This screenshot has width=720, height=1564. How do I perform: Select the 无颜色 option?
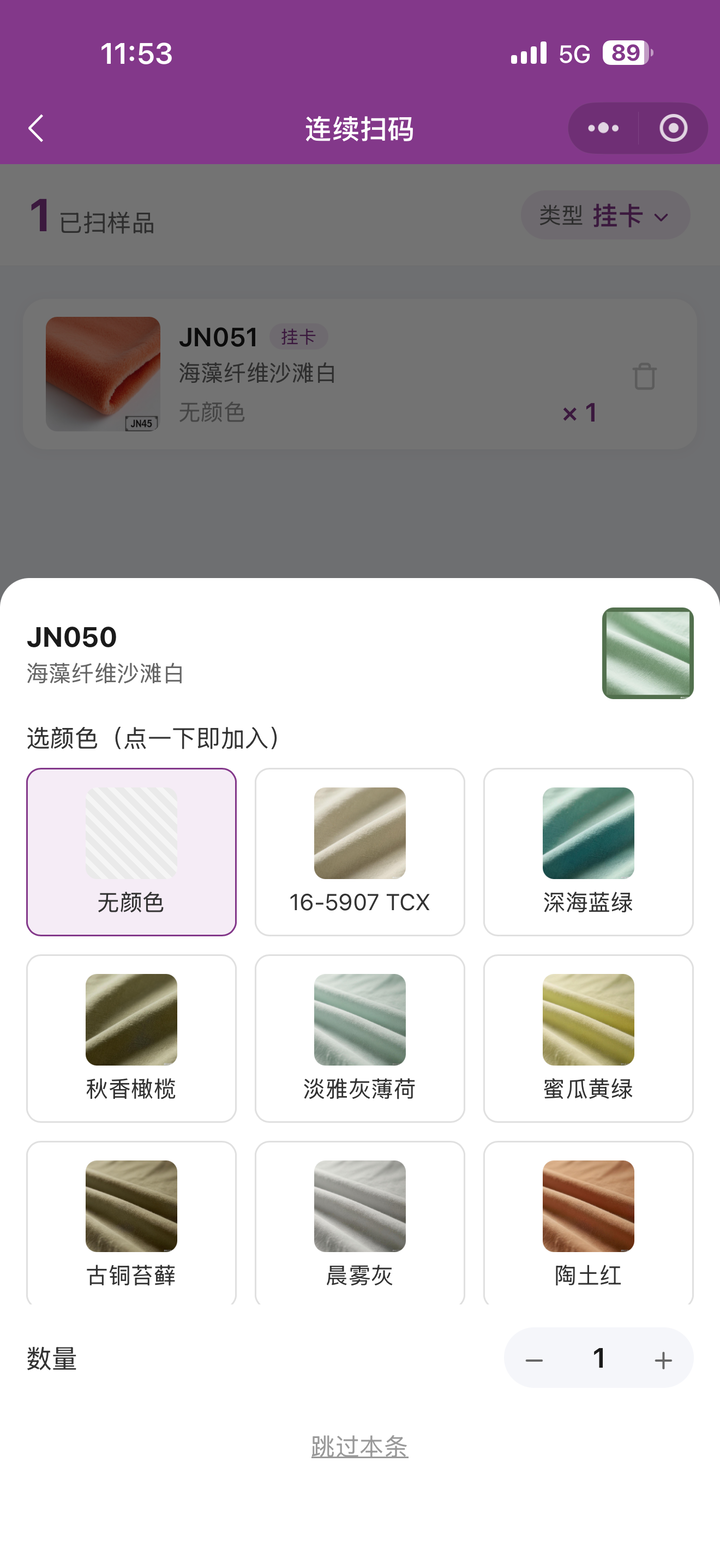click(x=131, y=851)
